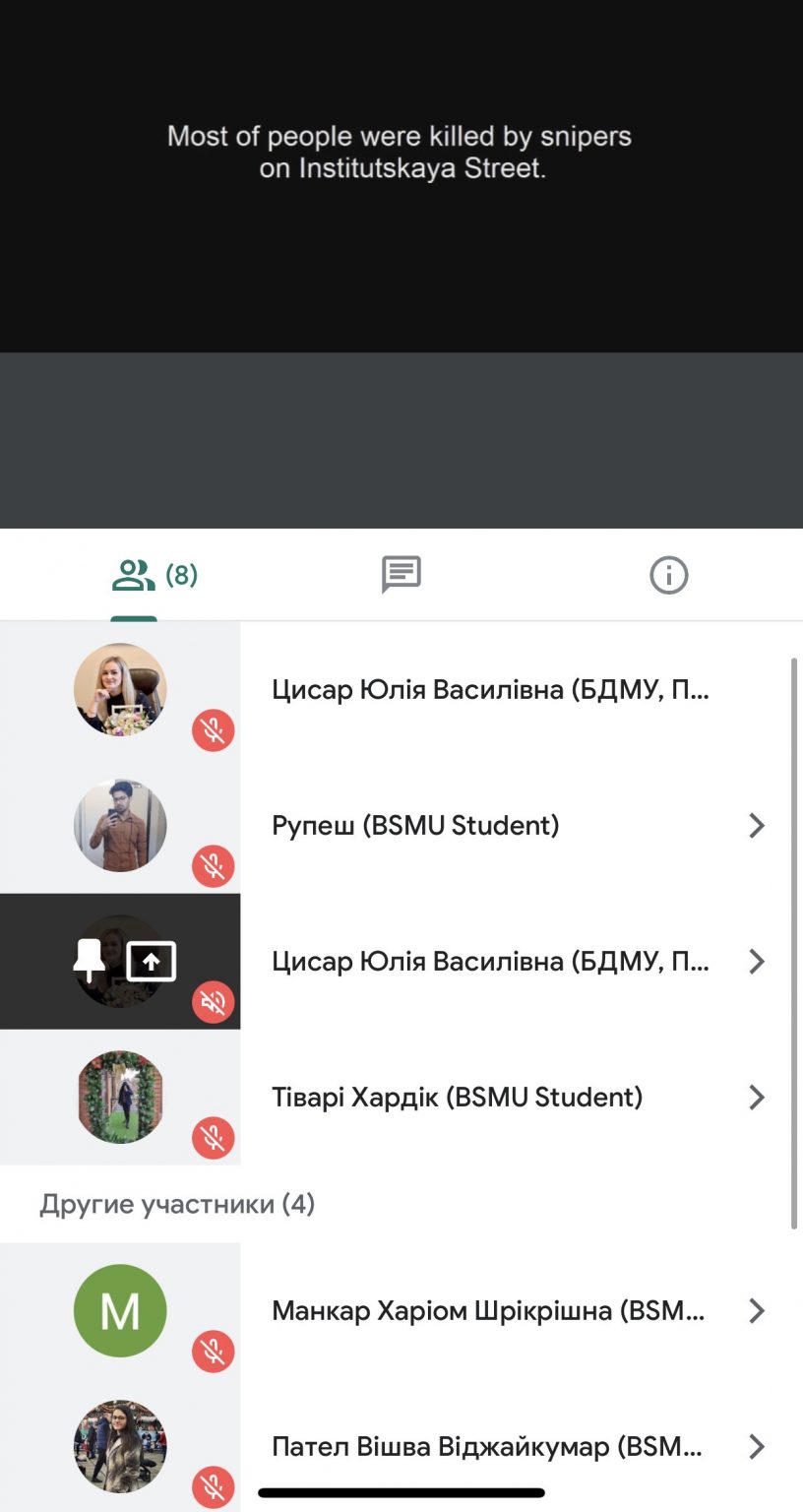Switch to the participants tab
803x1512 pixels.
coord(154,575)
